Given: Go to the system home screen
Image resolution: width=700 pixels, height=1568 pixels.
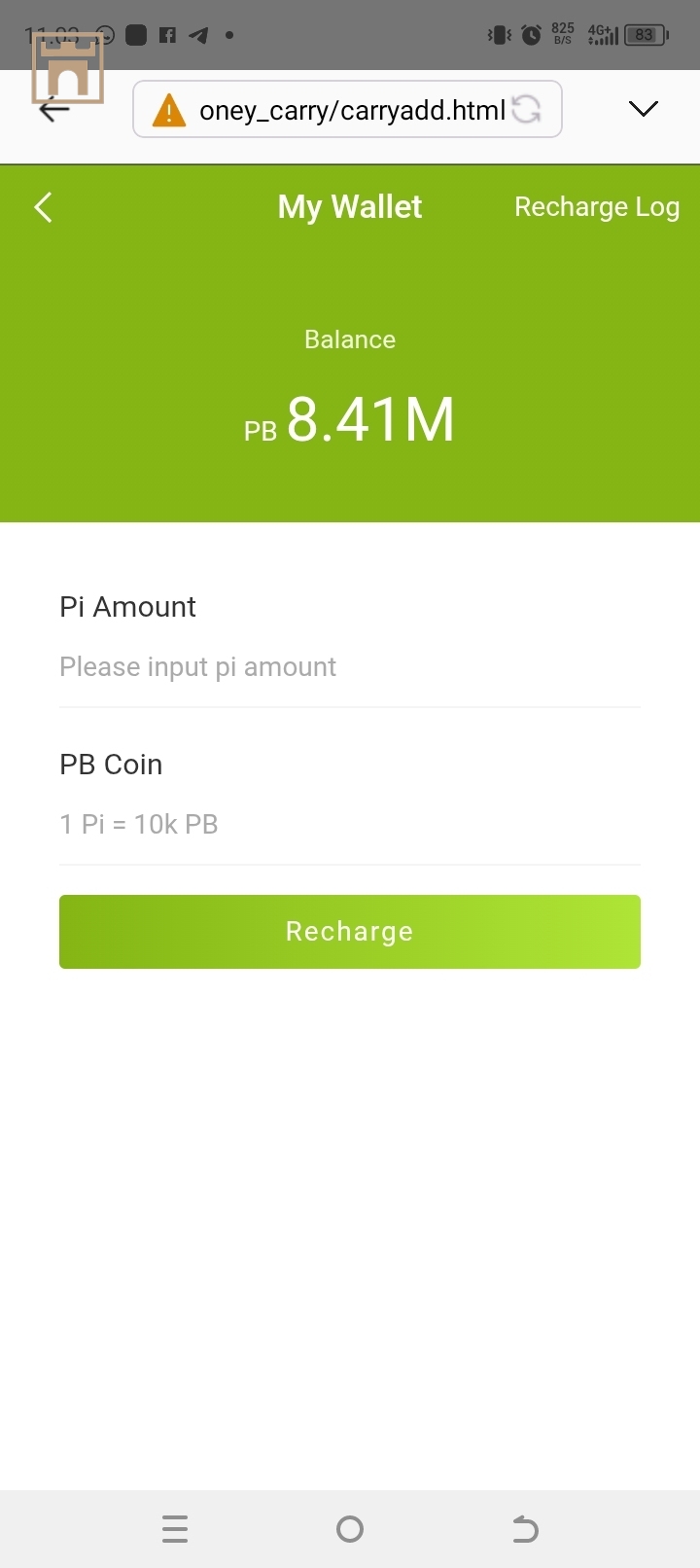Looking at the screenshot, I should click(x=350, y=1530).
